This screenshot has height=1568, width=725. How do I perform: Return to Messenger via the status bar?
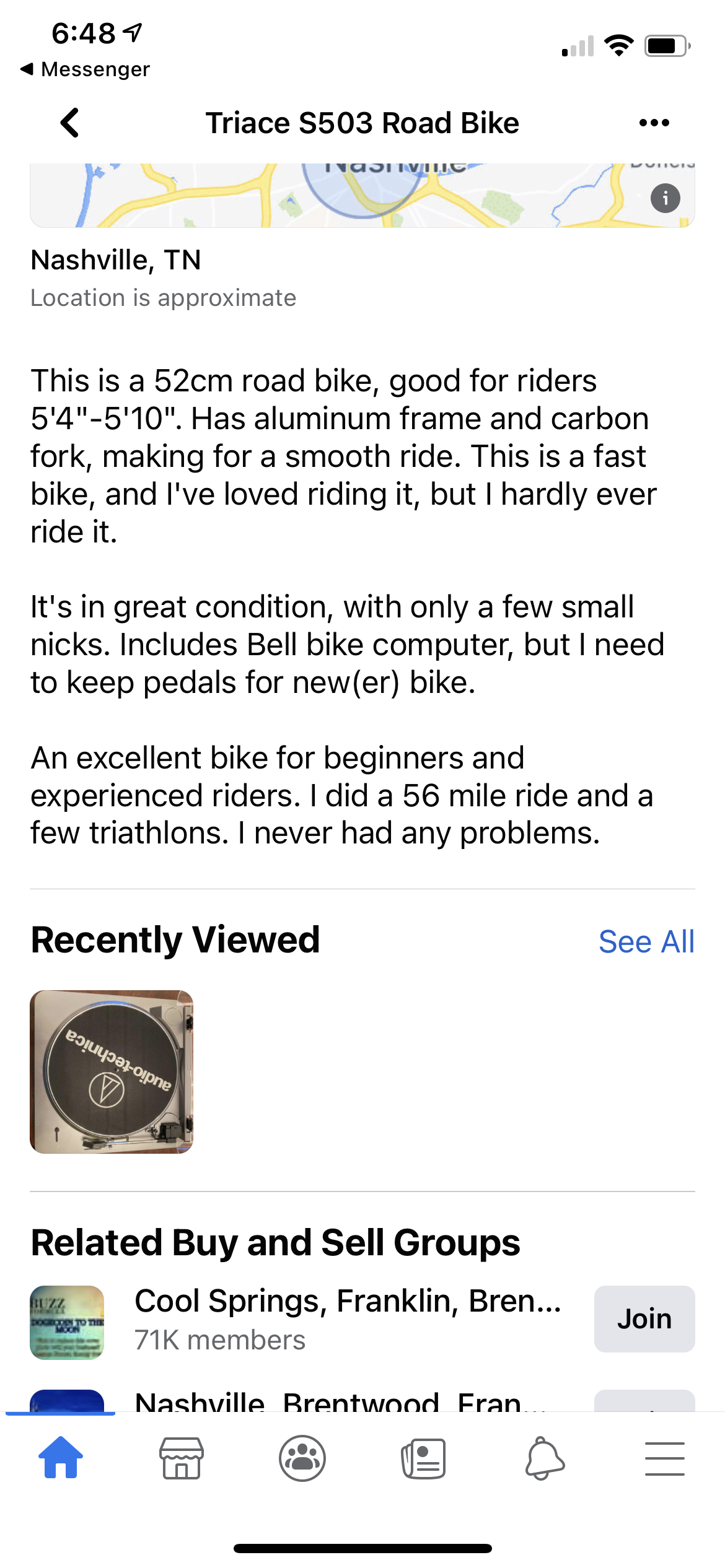[x=86, y=69]
